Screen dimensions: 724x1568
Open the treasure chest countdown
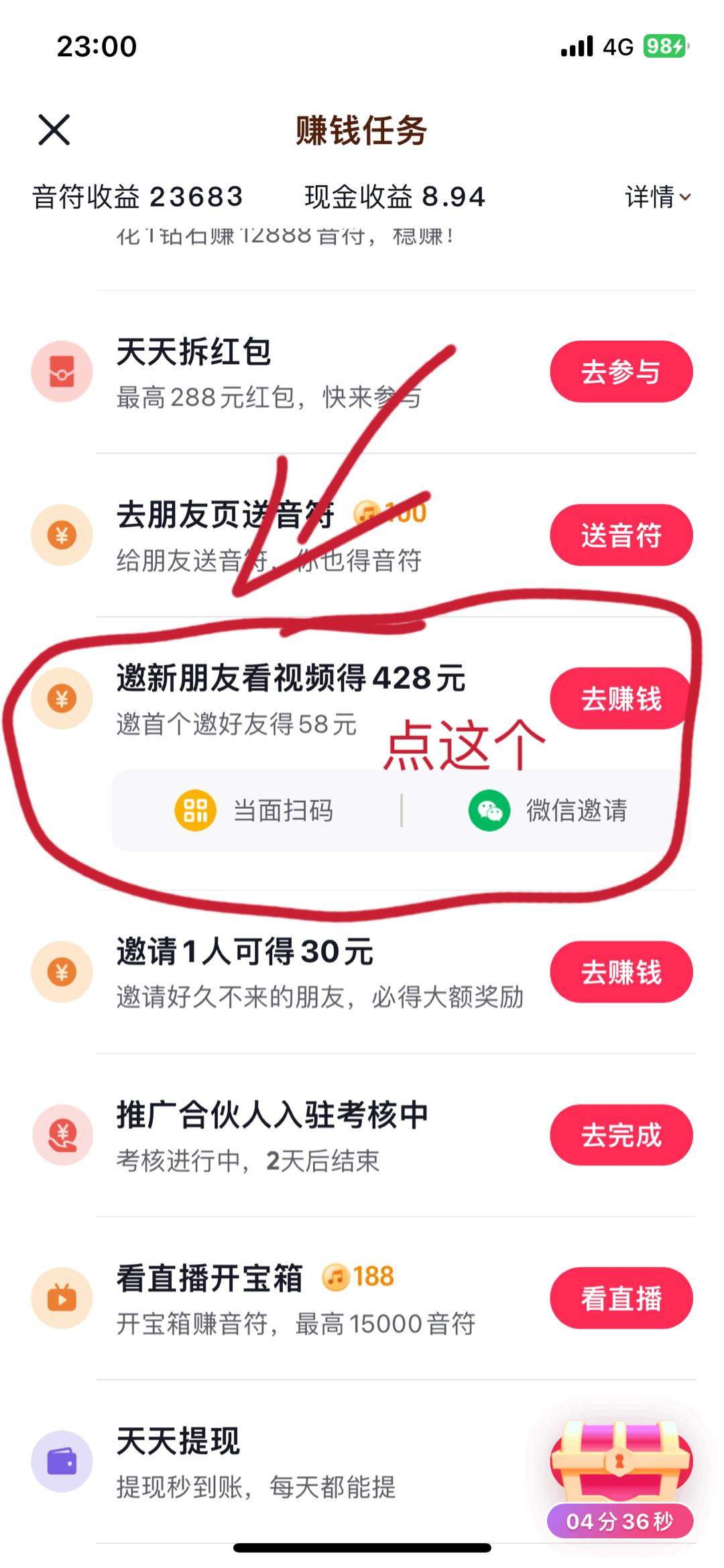620,1475
